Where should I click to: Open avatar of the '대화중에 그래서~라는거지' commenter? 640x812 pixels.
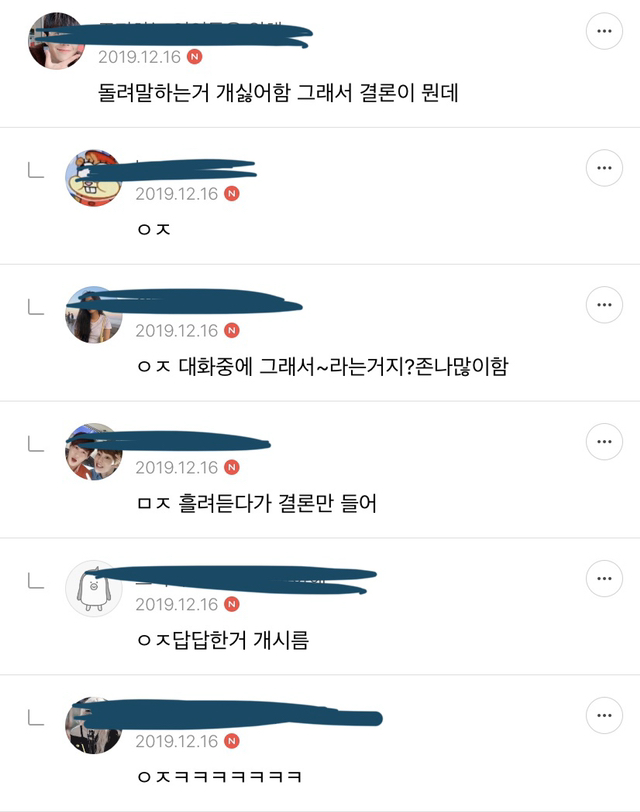[x=93, y=315]
